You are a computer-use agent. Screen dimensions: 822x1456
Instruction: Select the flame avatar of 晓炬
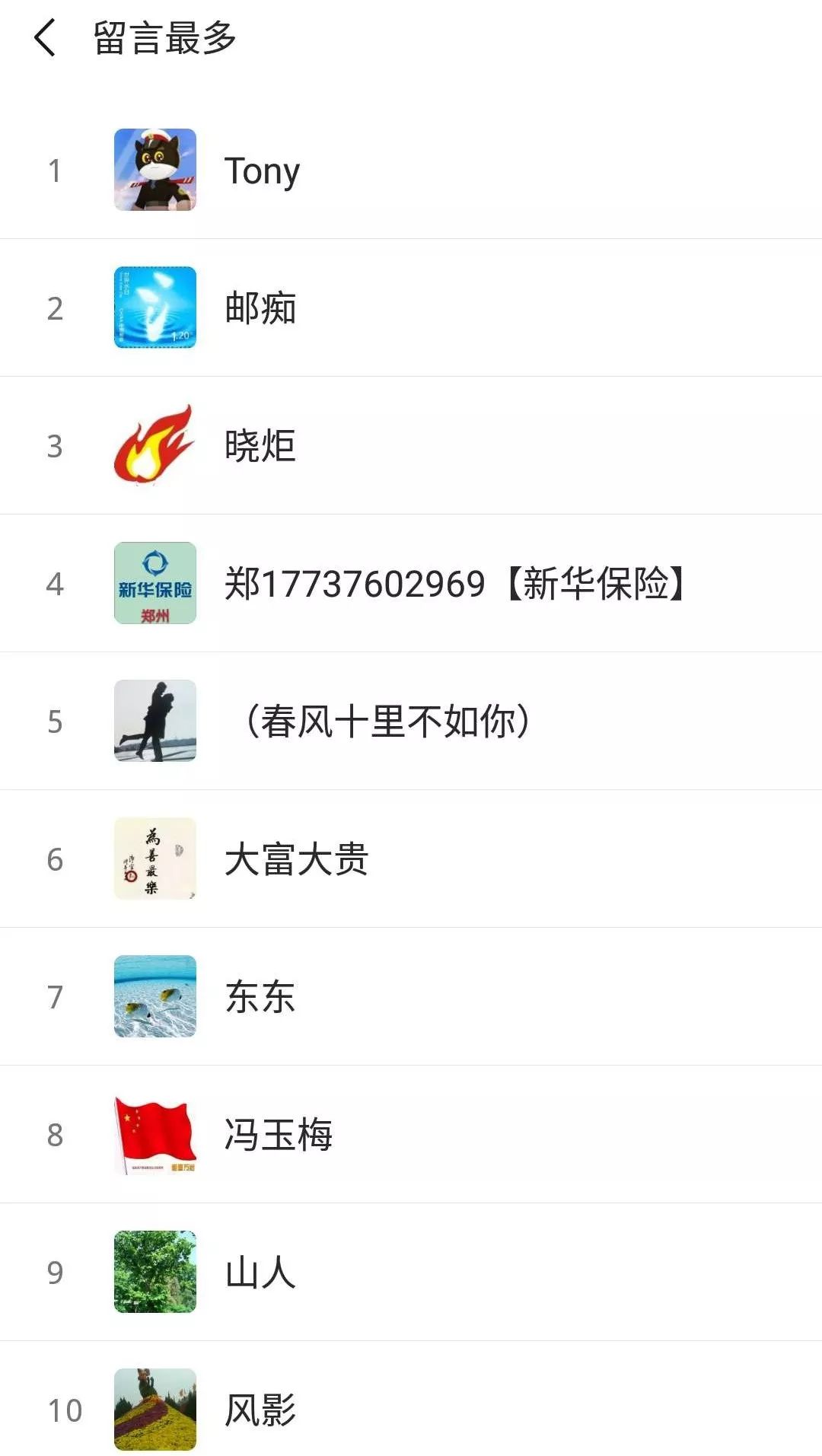tap(155, 445)
